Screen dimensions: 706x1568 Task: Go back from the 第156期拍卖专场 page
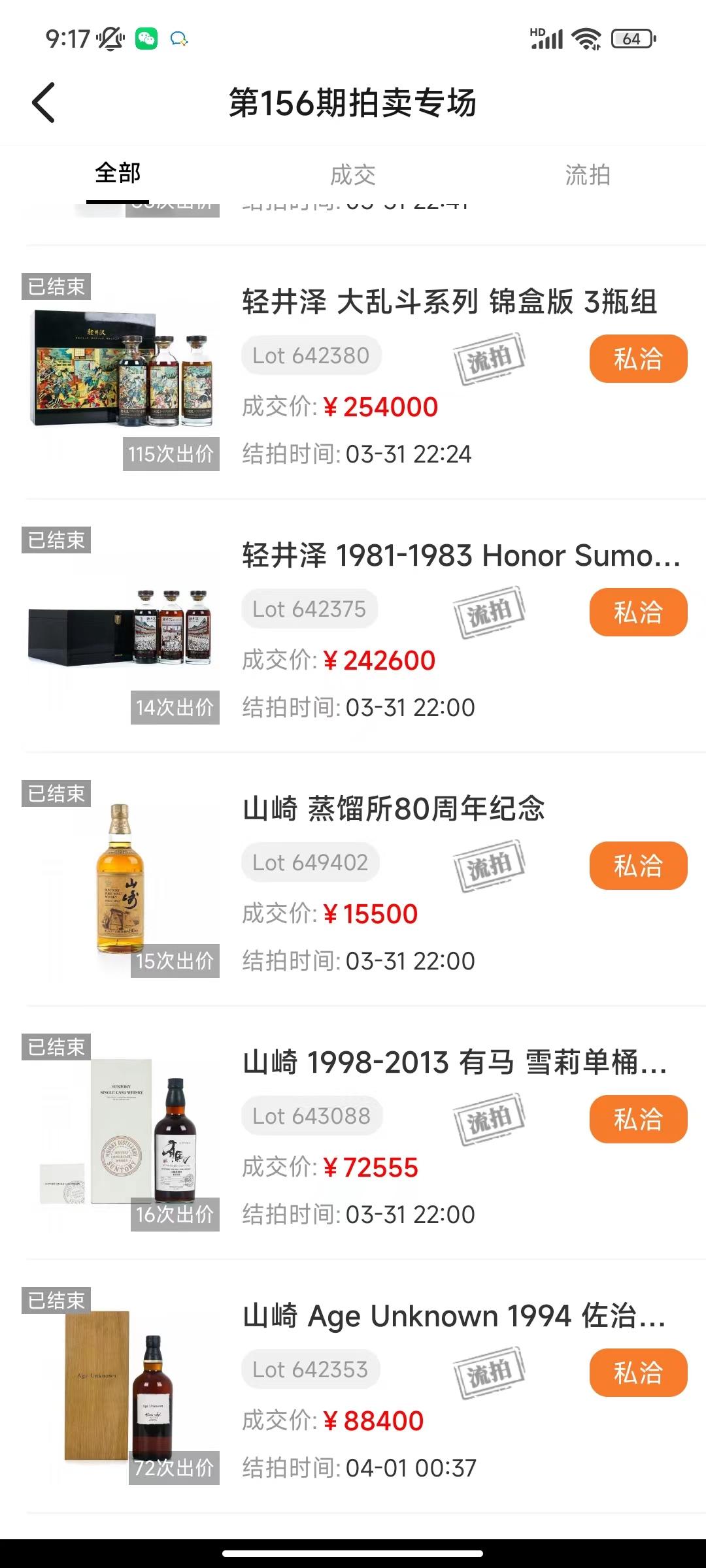coord(44,103)
